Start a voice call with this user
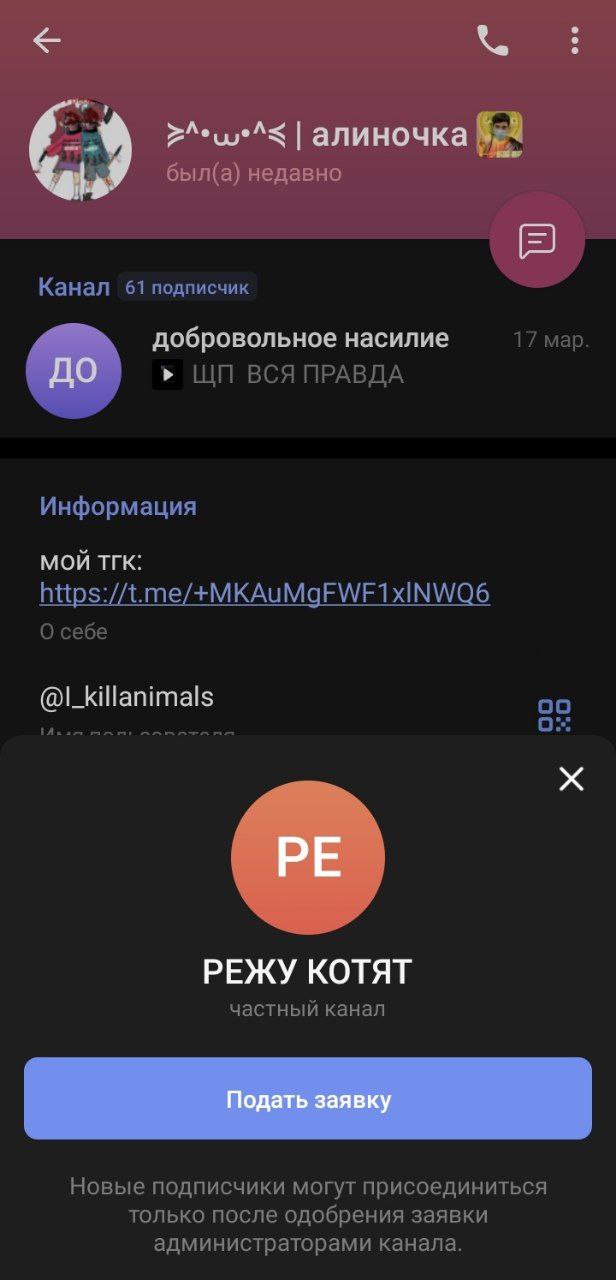The width and height of the screenshot is (616, 1280). tap(492, 40)
